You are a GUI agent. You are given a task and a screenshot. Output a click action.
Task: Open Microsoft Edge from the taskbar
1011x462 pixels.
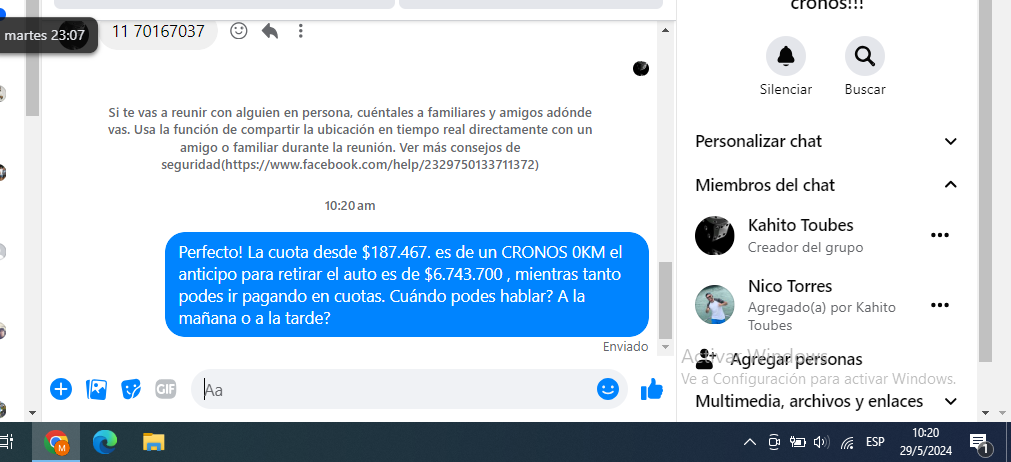click(105, 442)
